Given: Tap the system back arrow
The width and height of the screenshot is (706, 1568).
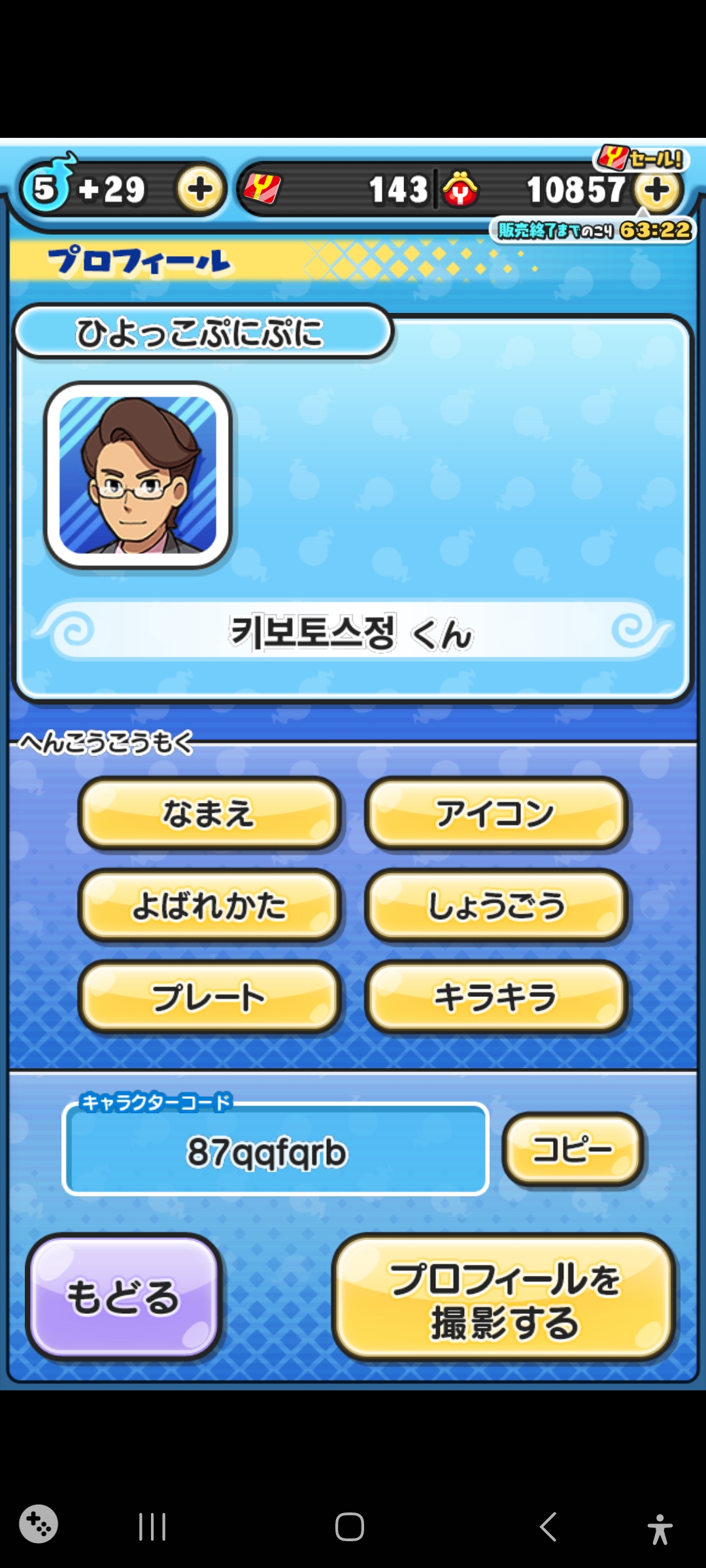Looking at the screenshot, I should (548, 1527).
